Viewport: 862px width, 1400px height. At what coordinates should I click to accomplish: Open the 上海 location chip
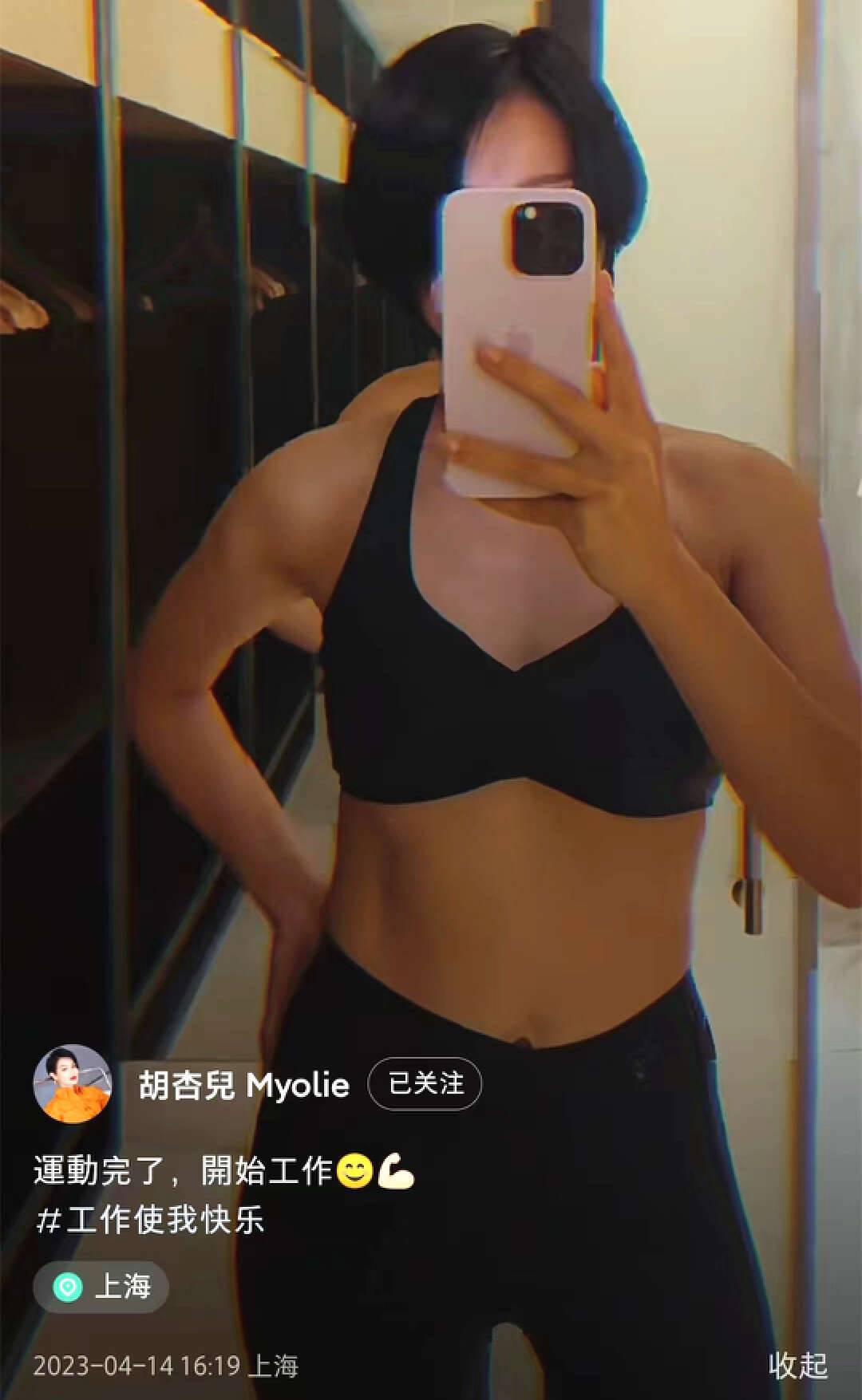101,1286
